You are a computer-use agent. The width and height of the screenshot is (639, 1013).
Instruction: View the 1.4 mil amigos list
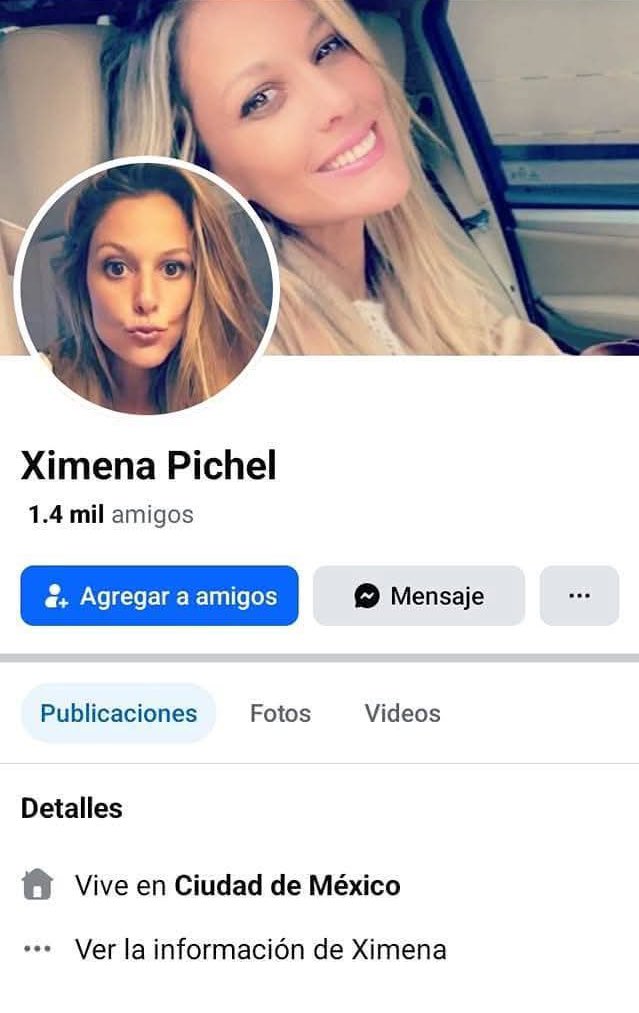(x=111, y=515)
